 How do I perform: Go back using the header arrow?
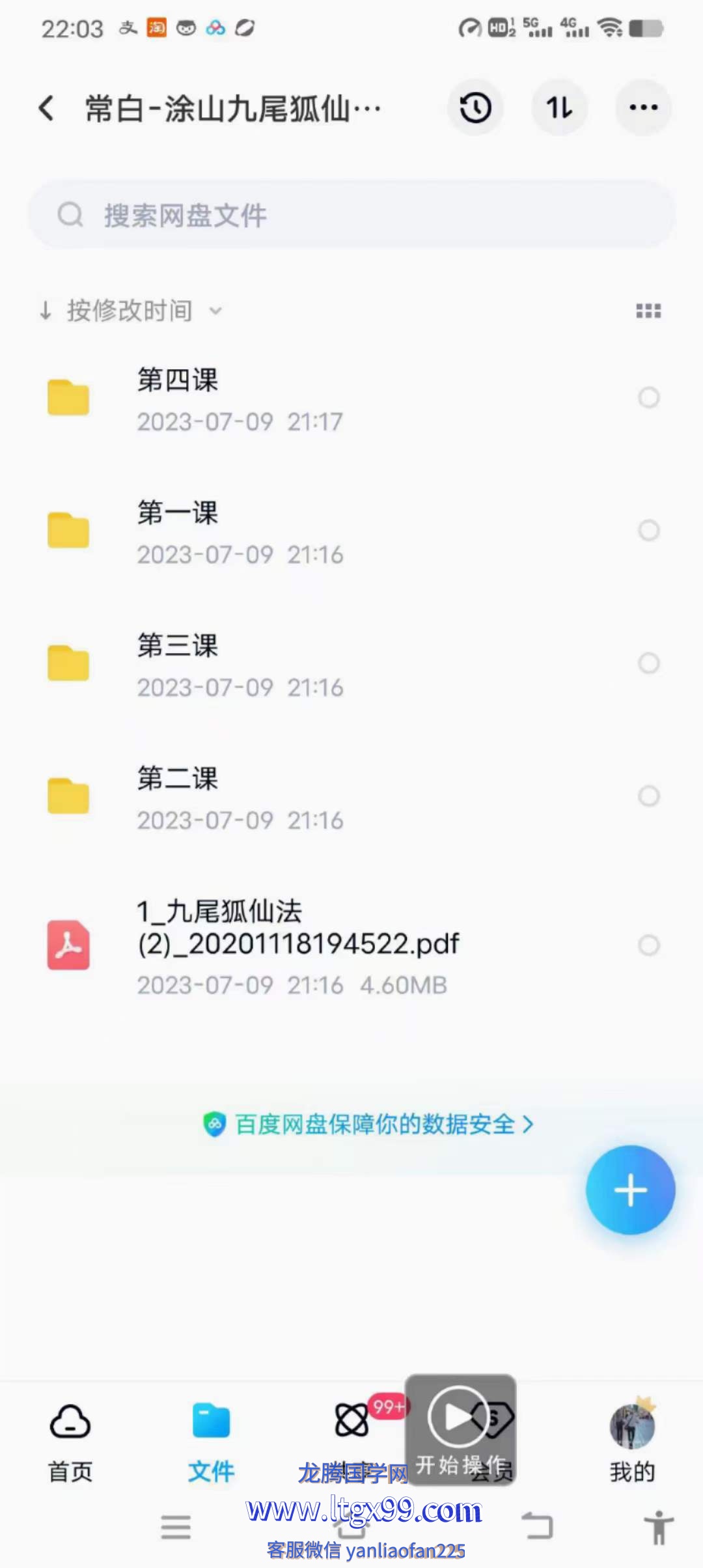tap(46, 108)
